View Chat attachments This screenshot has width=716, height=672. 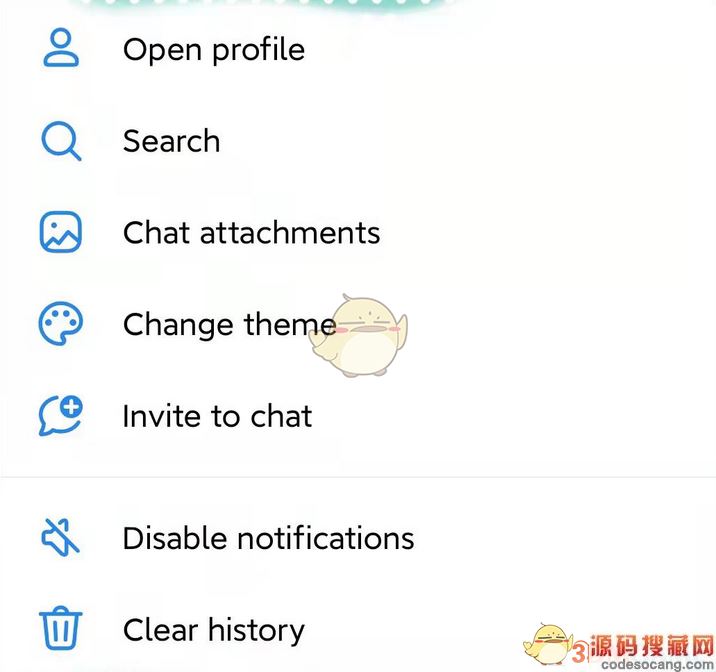pyautogui.click(x=251, y=233)
